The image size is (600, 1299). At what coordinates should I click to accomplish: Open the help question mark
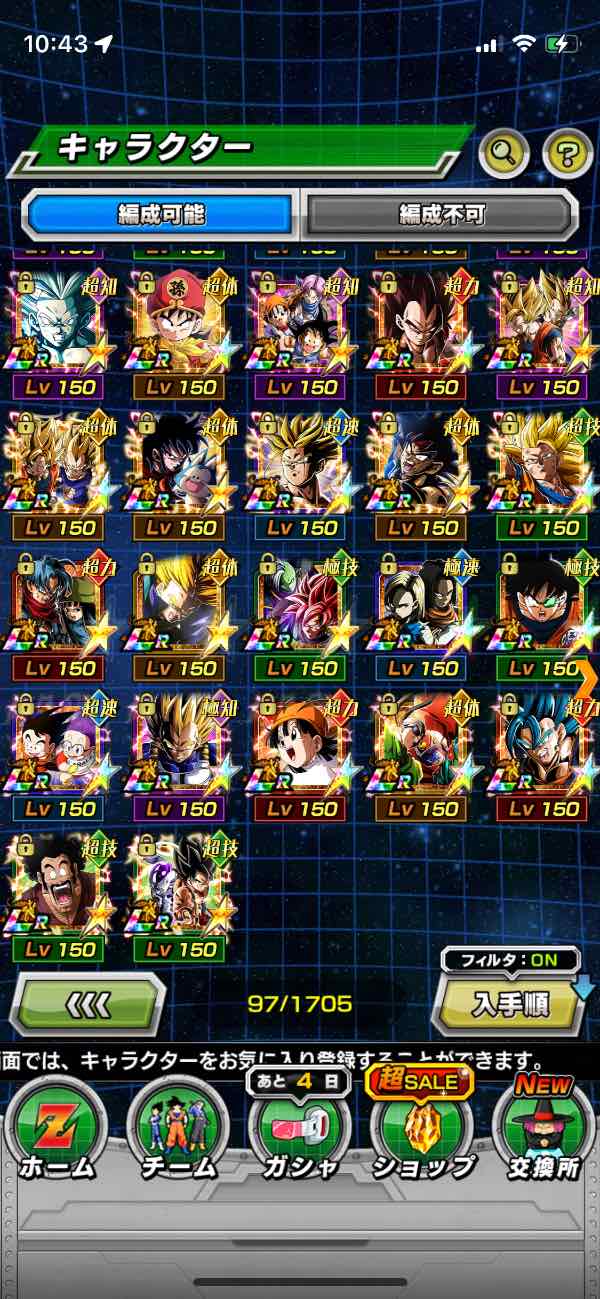tap(567, 153)
